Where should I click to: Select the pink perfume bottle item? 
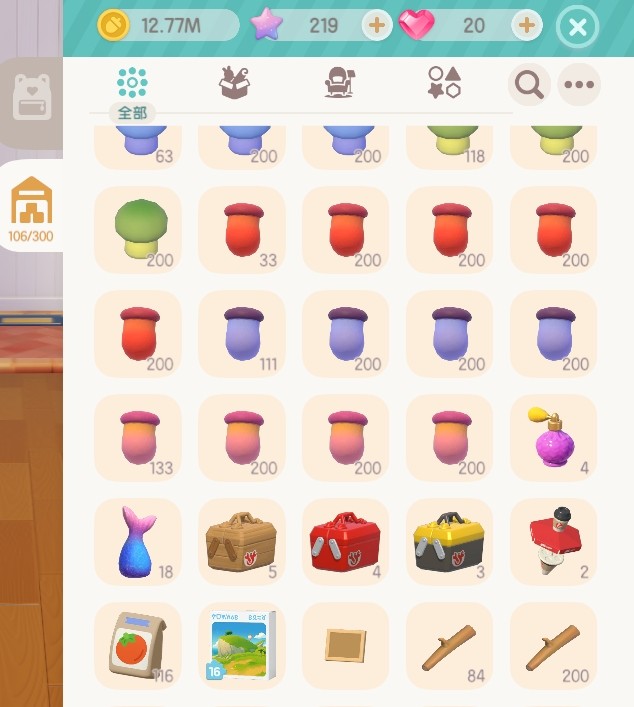tap(553, 437)
